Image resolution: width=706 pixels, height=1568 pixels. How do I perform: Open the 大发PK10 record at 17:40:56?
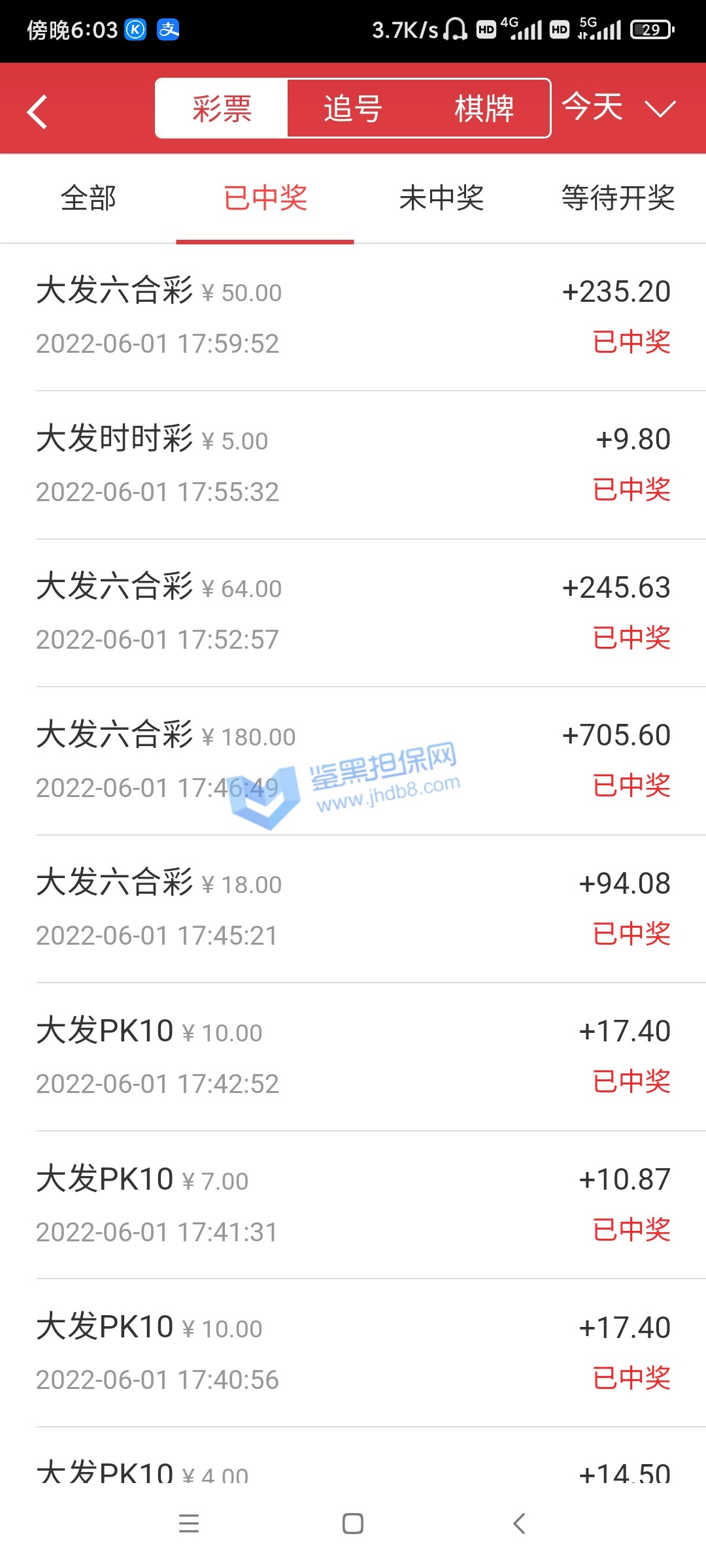tap(353, 1352)
